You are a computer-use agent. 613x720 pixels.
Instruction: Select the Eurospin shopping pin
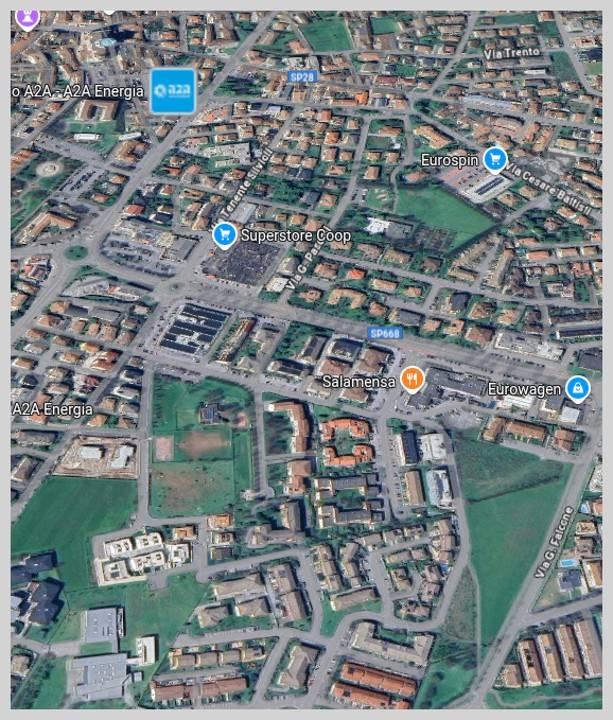point(494,159)
